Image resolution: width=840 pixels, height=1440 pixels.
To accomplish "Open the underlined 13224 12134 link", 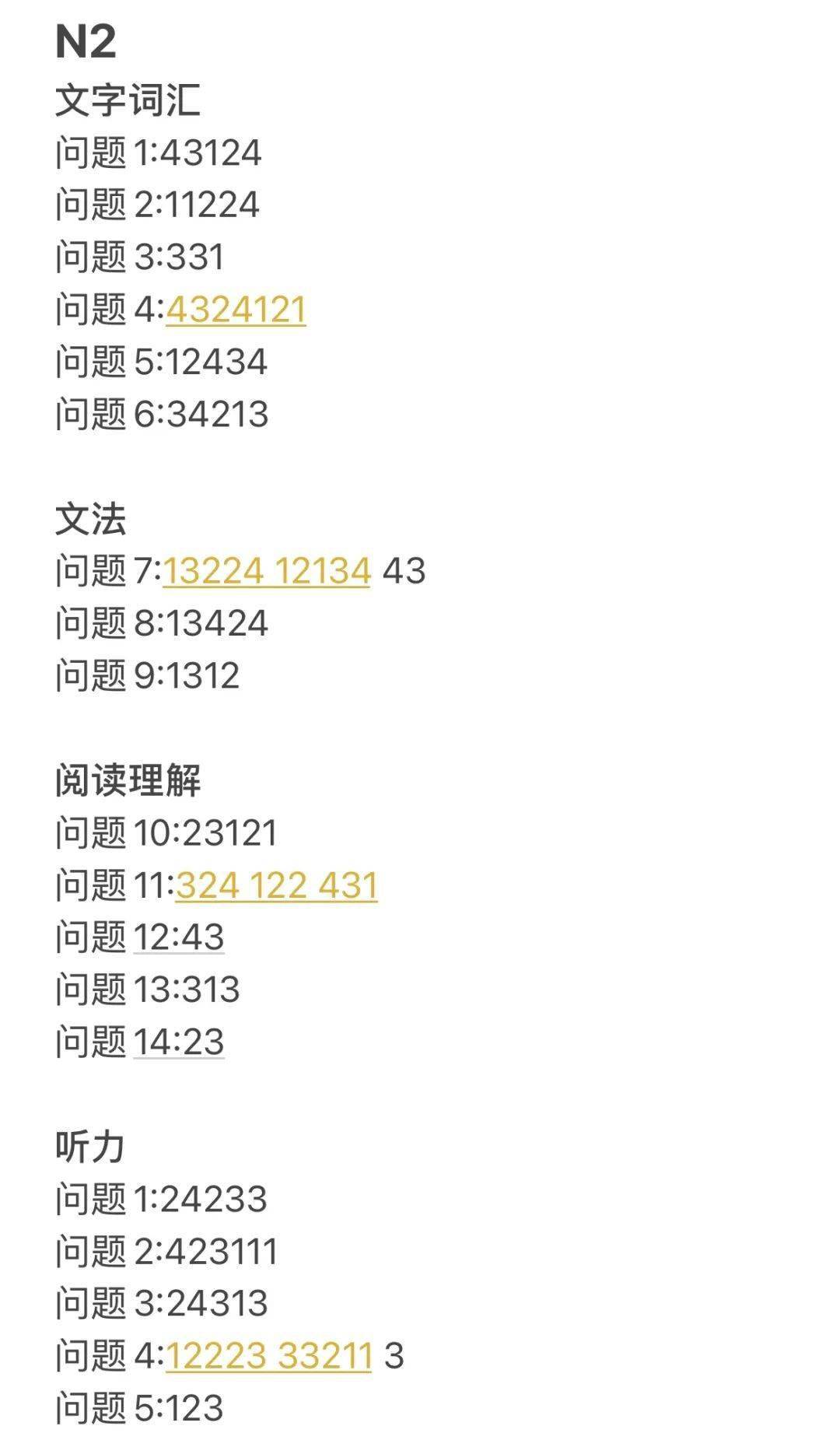I will [266, 571].
